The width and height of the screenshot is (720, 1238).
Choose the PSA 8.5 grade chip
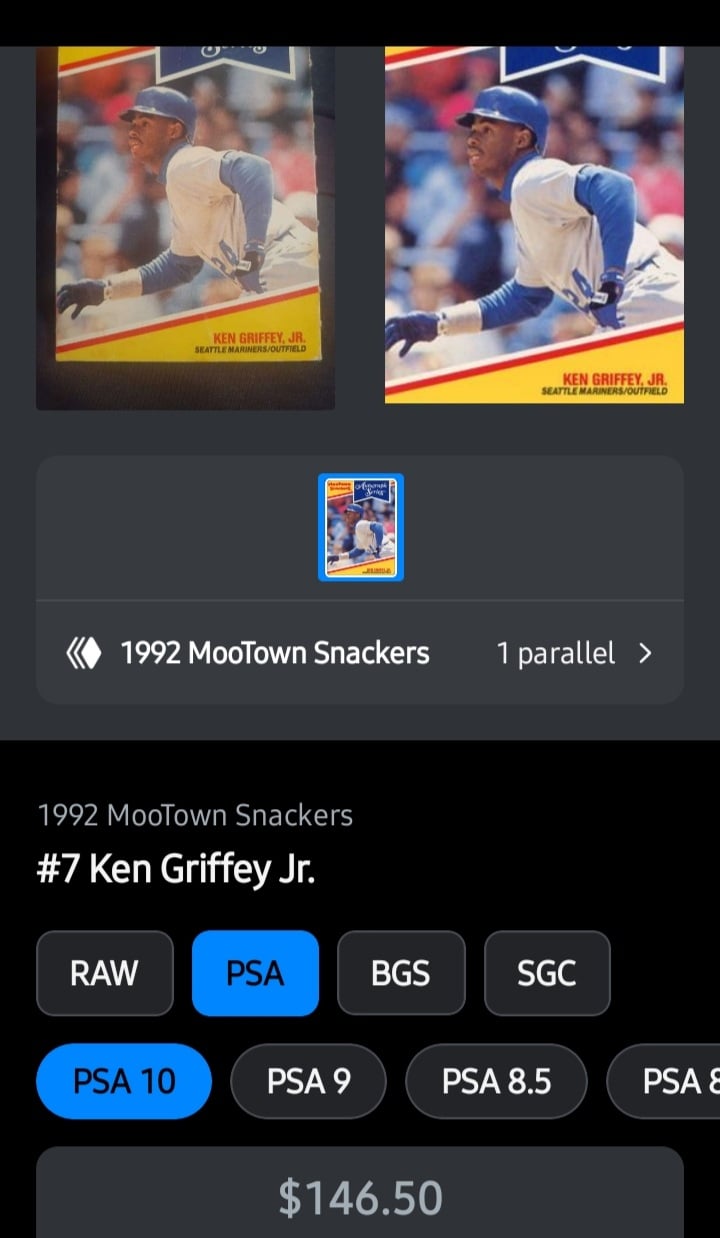click(x=496, y=1081)
